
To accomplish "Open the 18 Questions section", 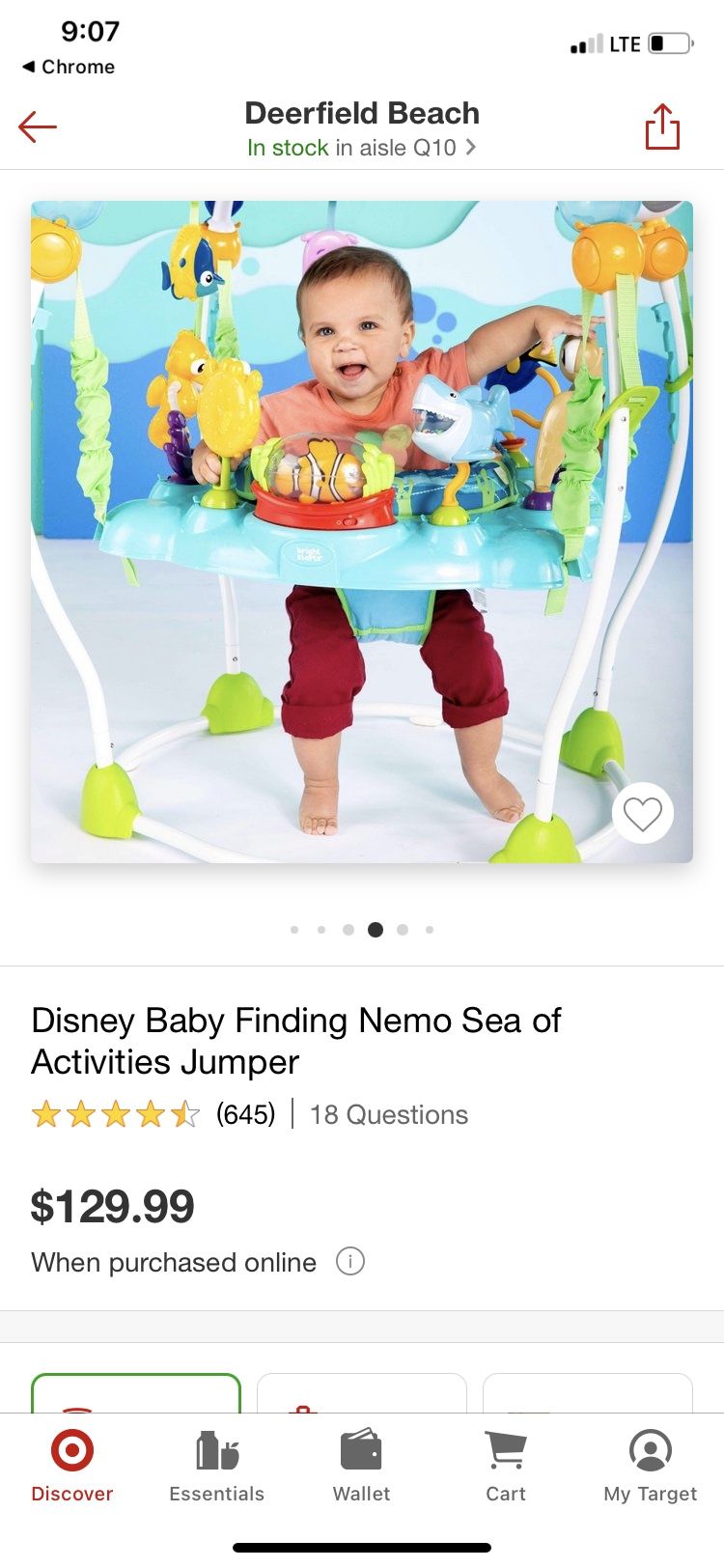I will click(x=388, y=1114).
